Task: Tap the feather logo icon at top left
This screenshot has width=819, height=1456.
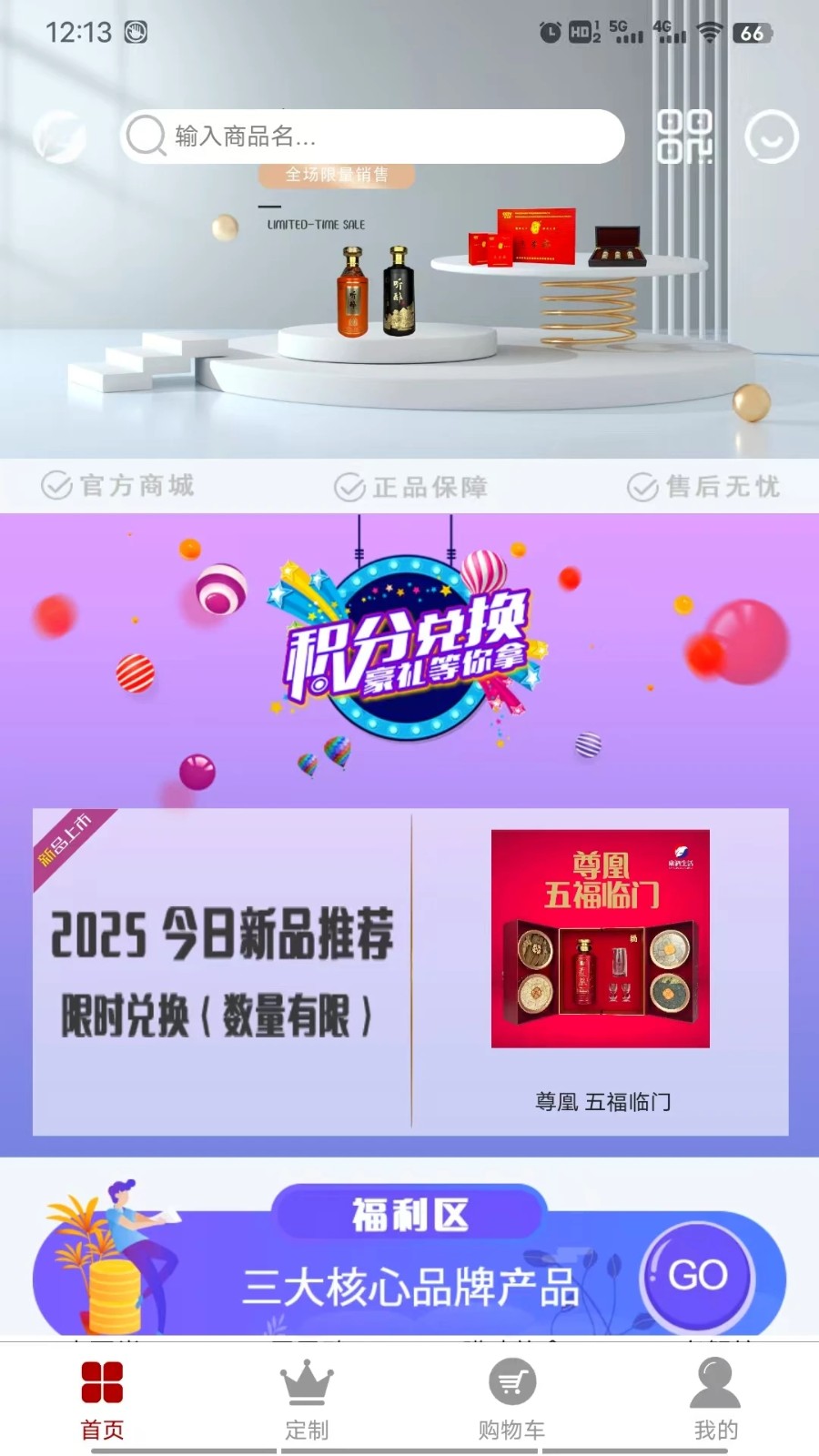Action: (x=60, y=137)
